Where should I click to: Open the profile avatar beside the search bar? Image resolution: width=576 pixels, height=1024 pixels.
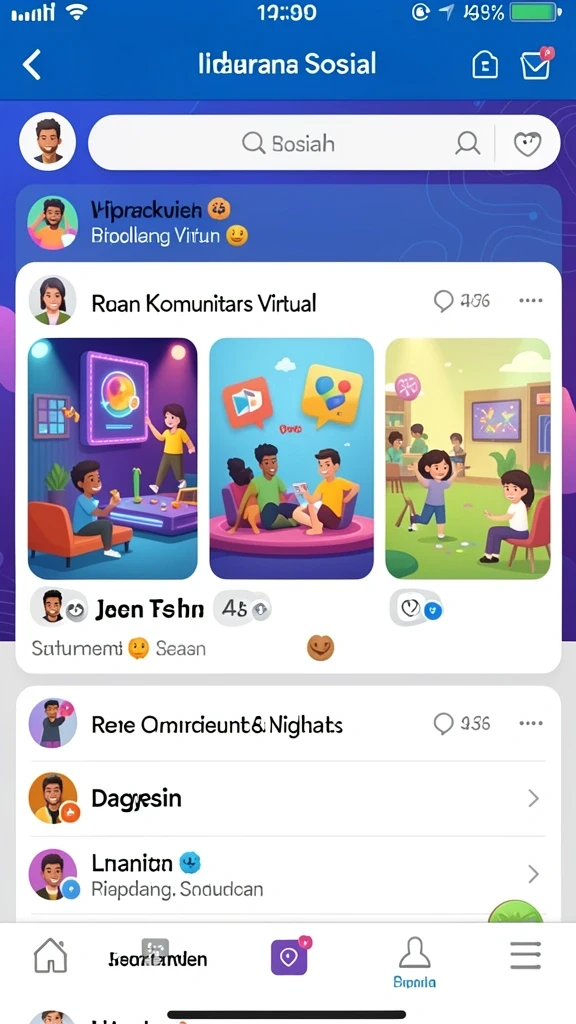tap(48, 141)
